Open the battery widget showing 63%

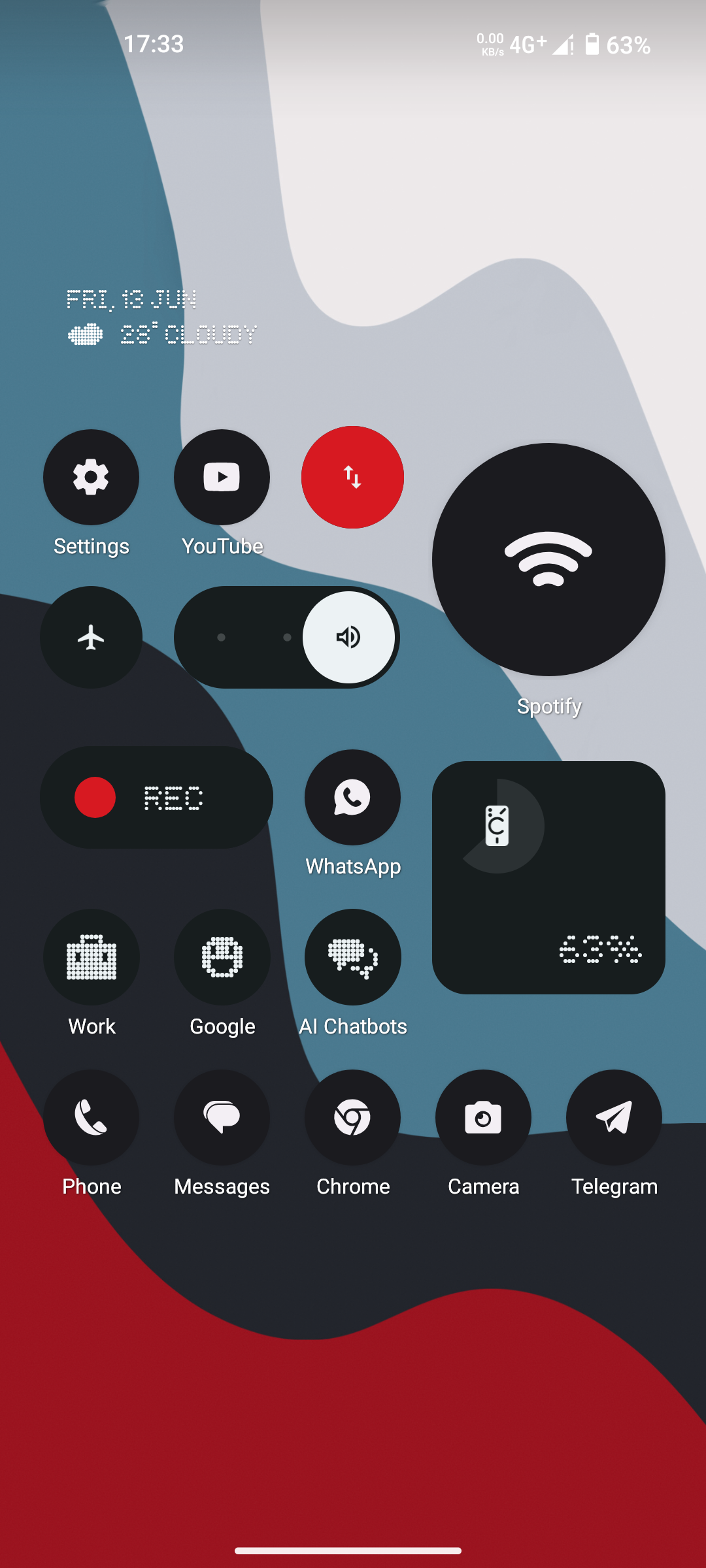pos(548,877)
